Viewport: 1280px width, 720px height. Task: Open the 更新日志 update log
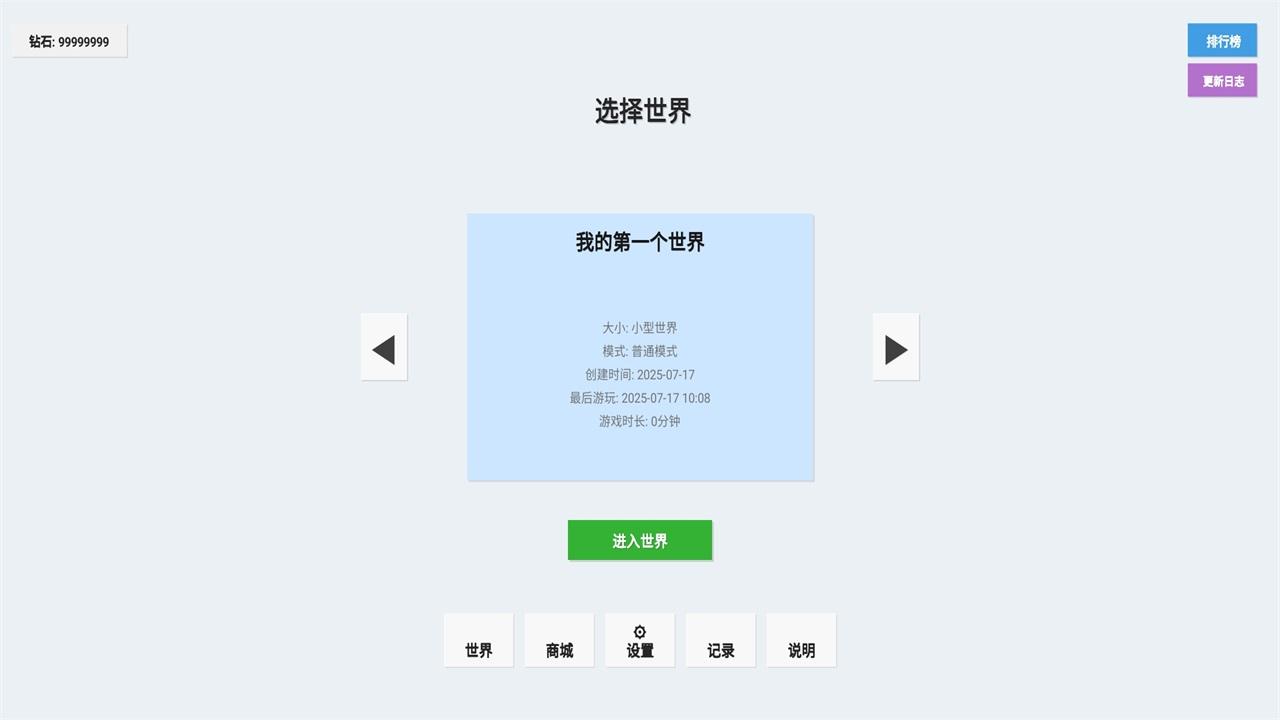1222,80
